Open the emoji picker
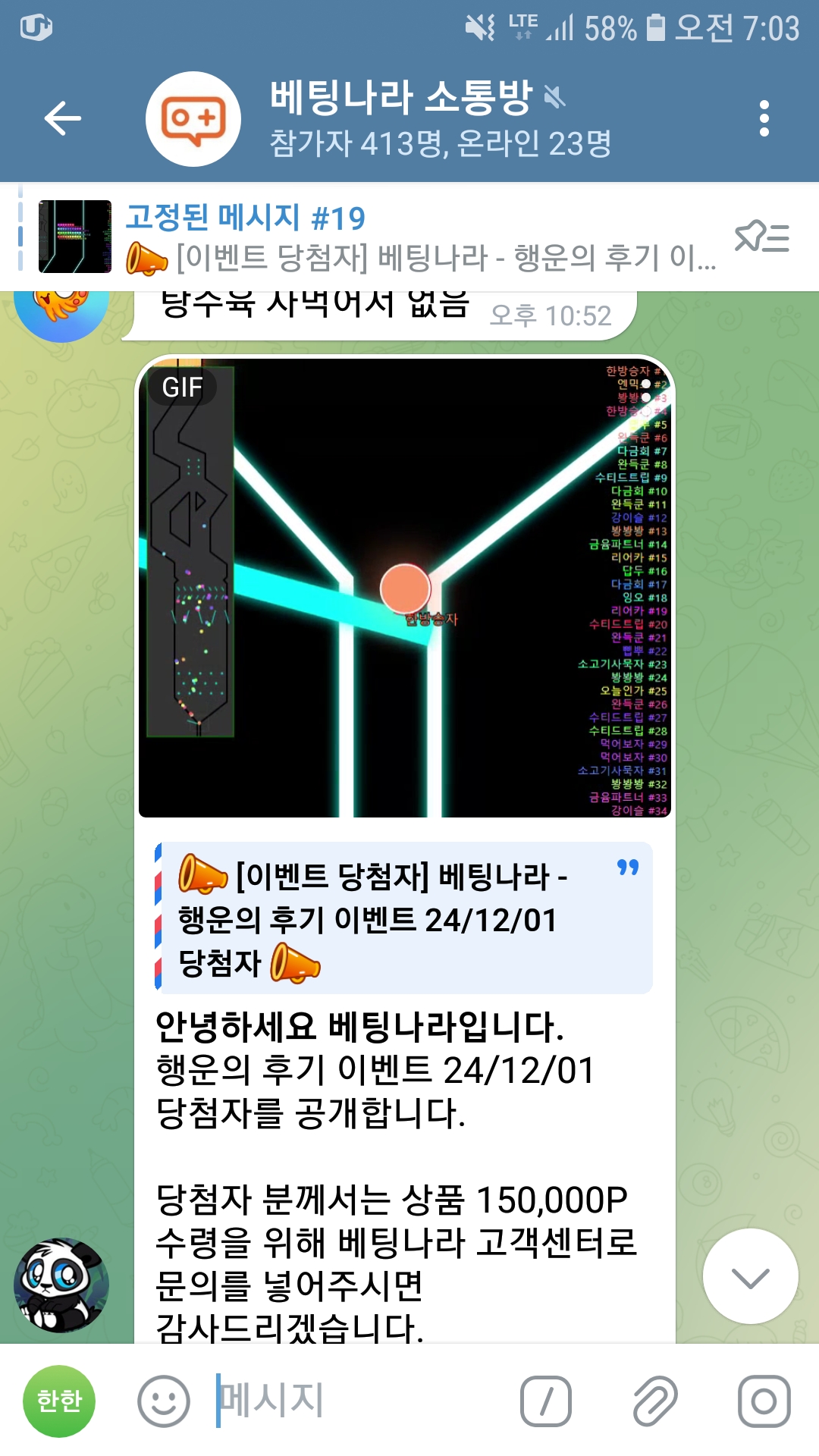Image resolution: width=819 pixels, height=1456 pixels. pyautogui.click(x=163, y=1401)
